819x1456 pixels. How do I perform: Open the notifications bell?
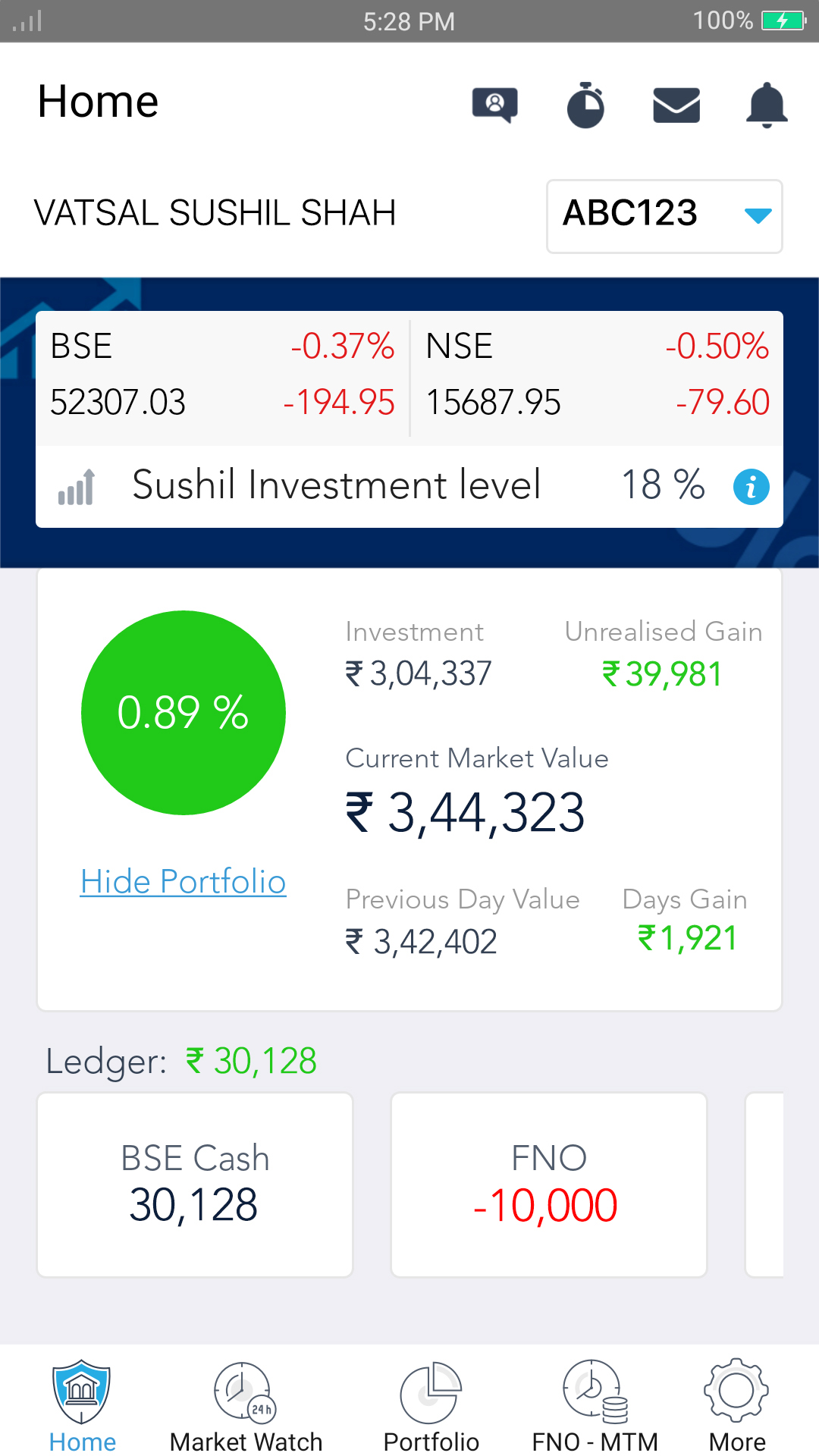pos(767,105)
